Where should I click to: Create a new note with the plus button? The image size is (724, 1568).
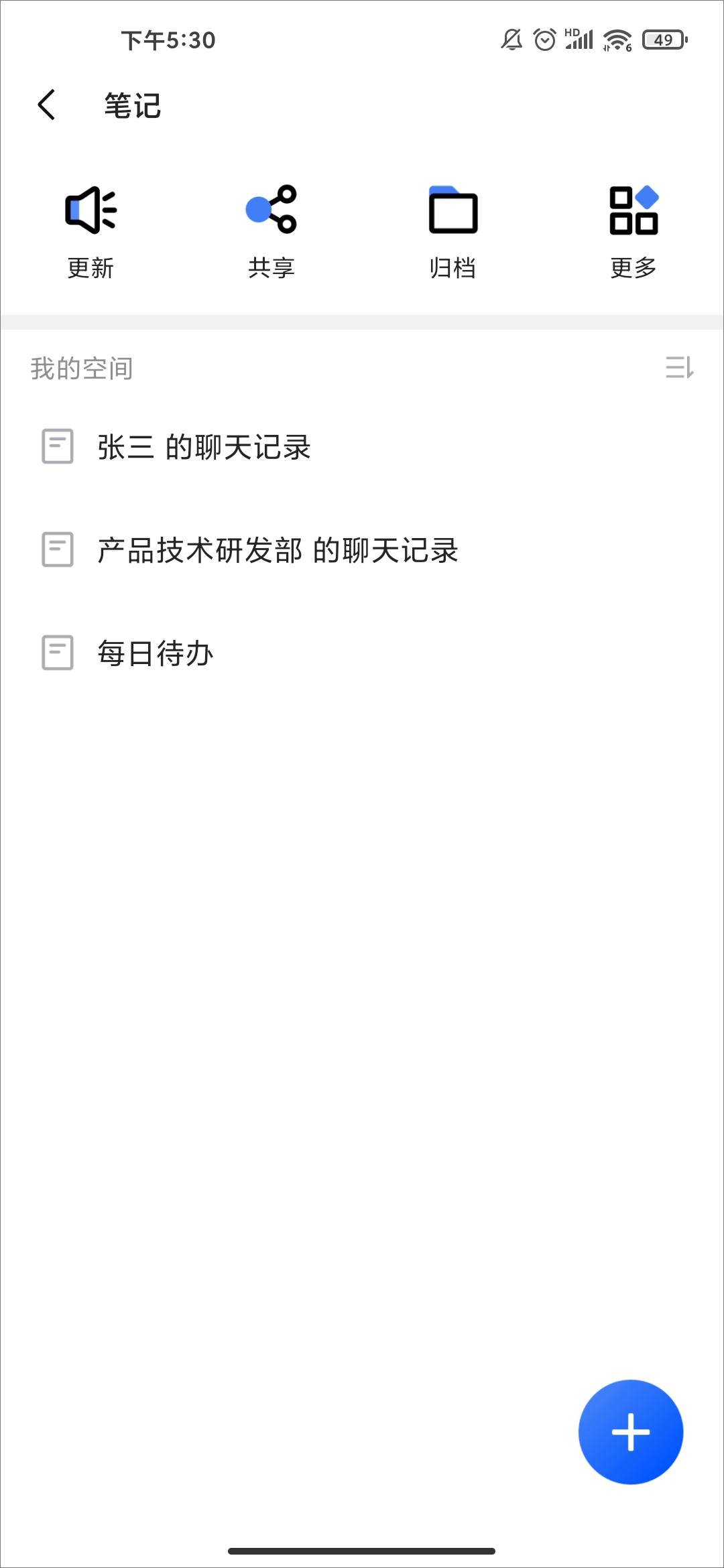coord(630,1432)
